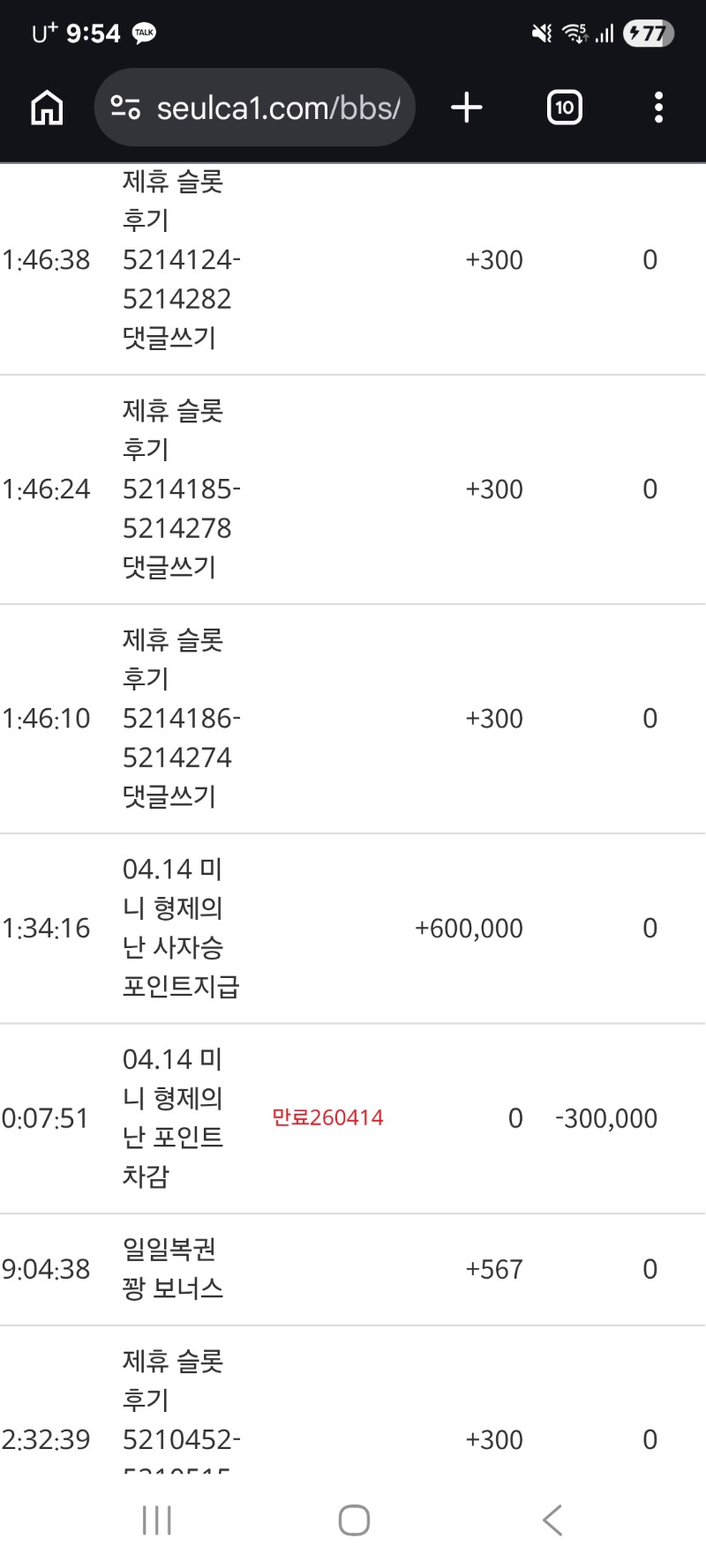Open the recent apps view
Screen dimensions: 706x1568
click(x=157, y=1520)
